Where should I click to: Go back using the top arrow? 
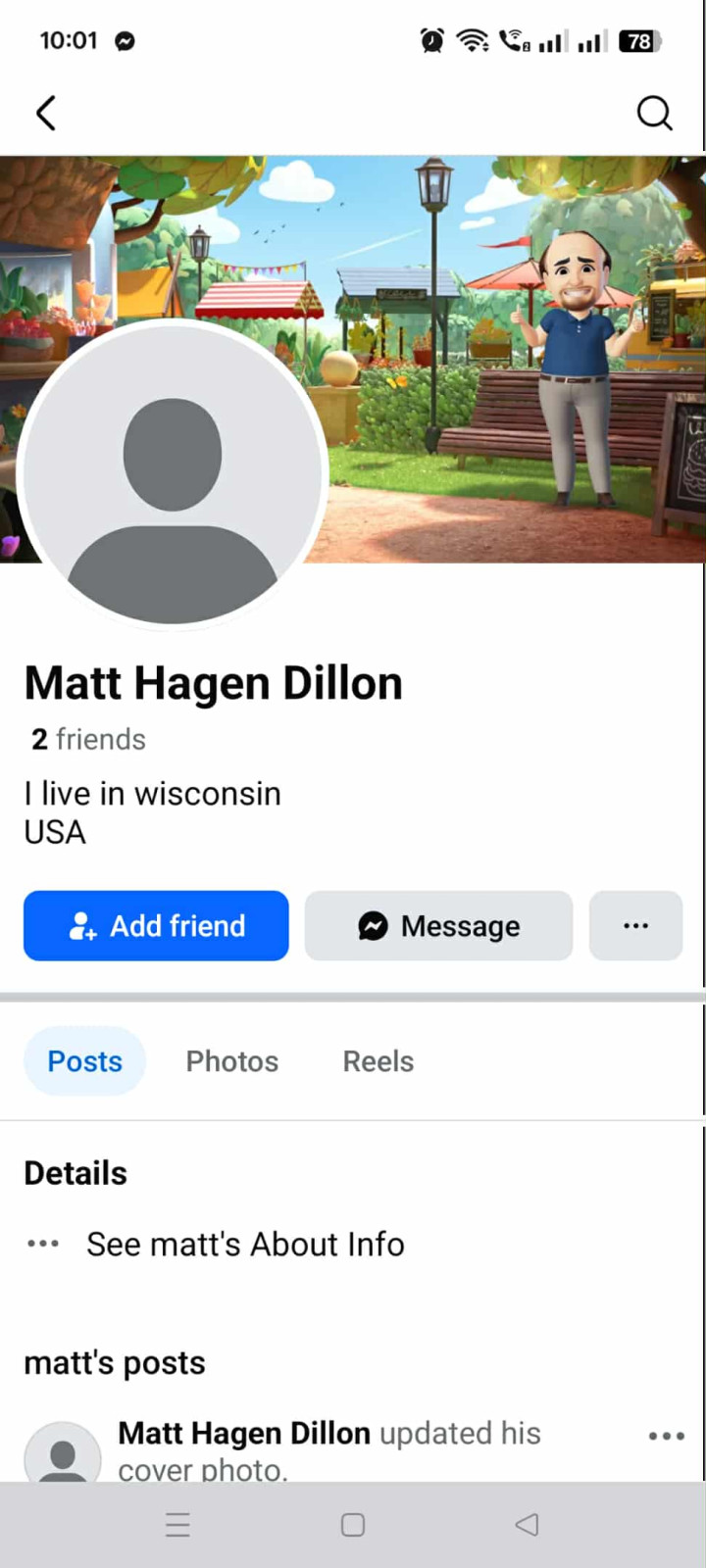click(x=46, y=113)
